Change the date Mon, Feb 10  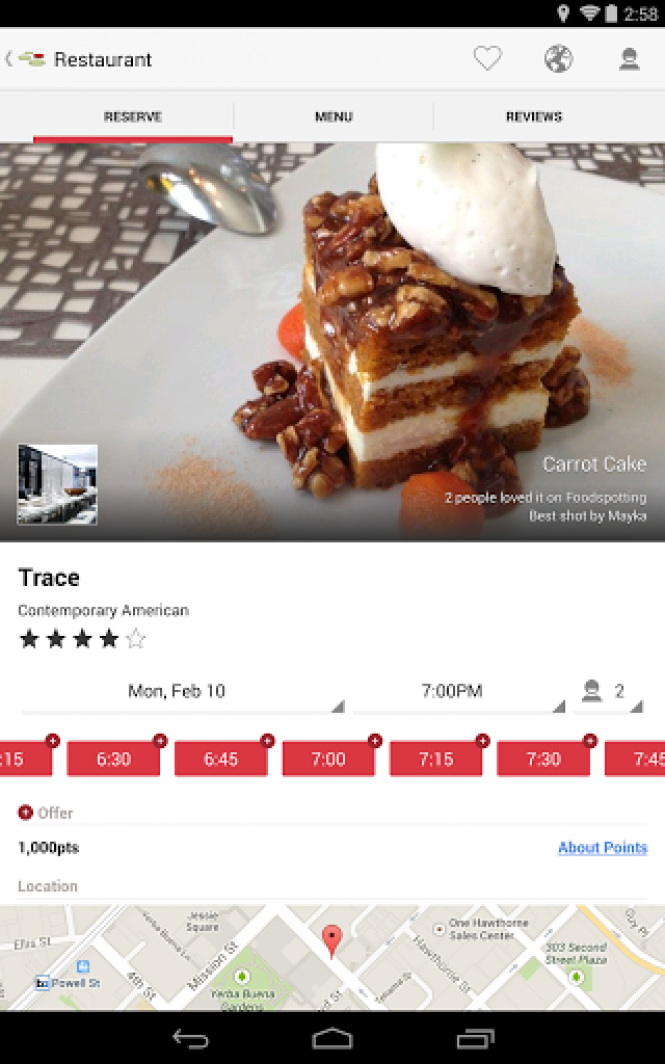(180, 692)
